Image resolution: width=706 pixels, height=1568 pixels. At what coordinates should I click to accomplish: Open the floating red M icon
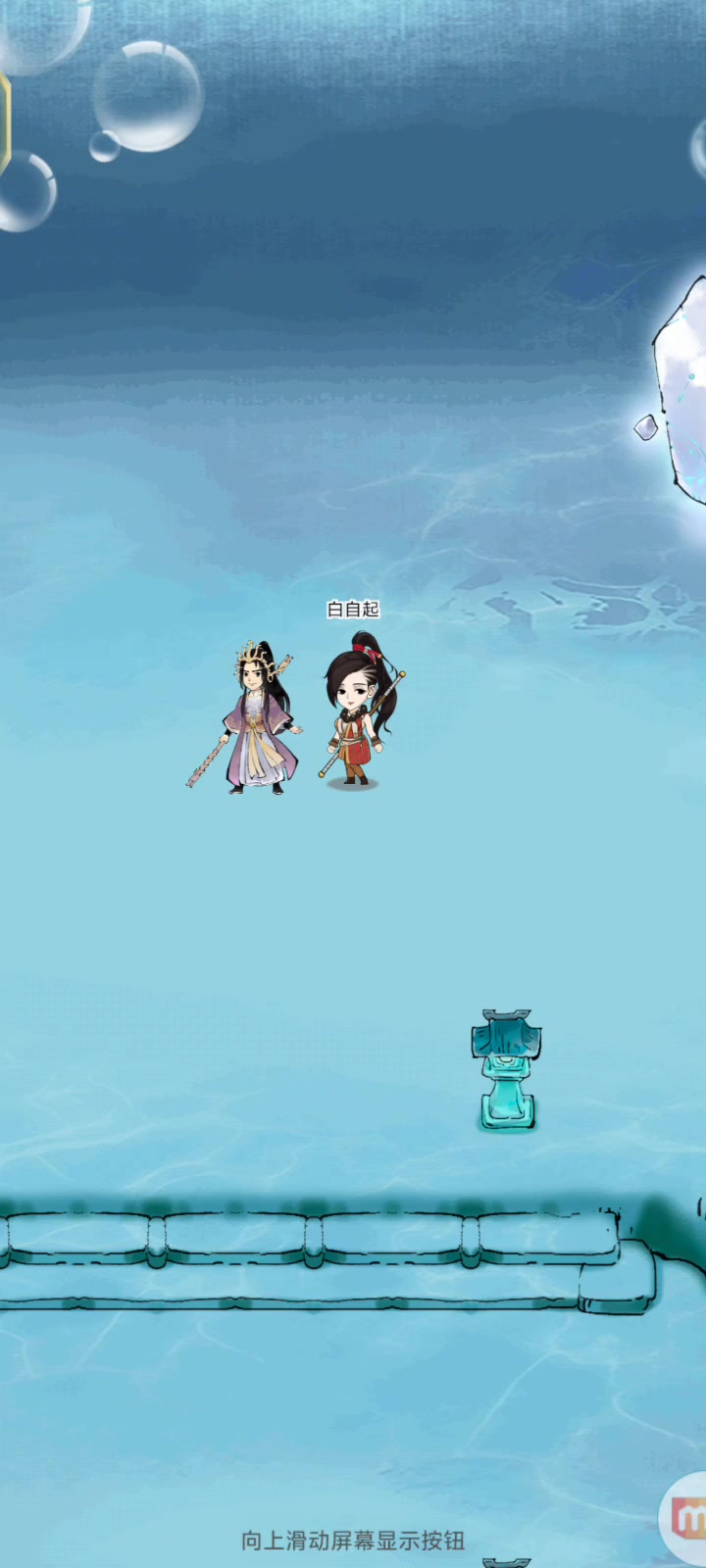coord(688,1519)
